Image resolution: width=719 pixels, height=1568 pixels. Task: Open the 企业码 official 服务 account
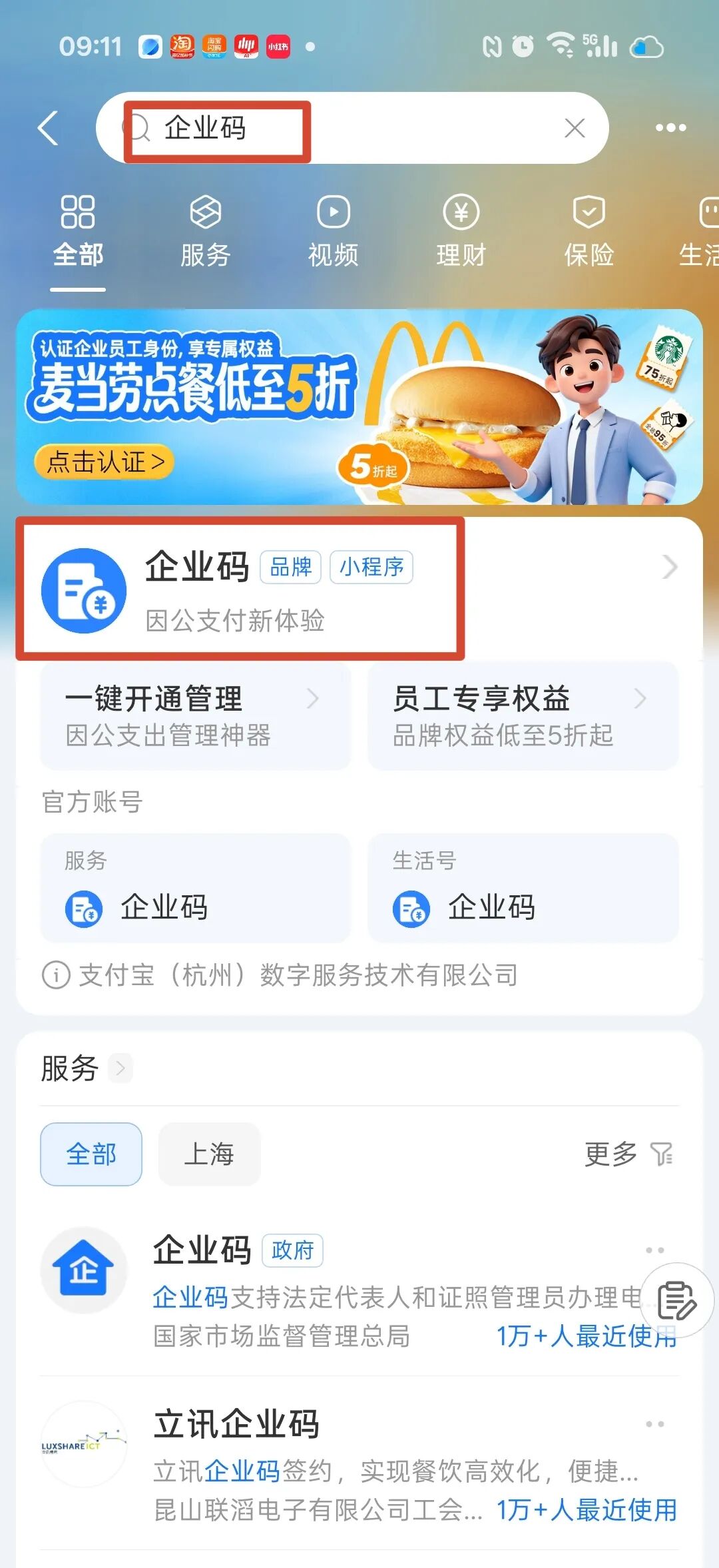[196, 888]
